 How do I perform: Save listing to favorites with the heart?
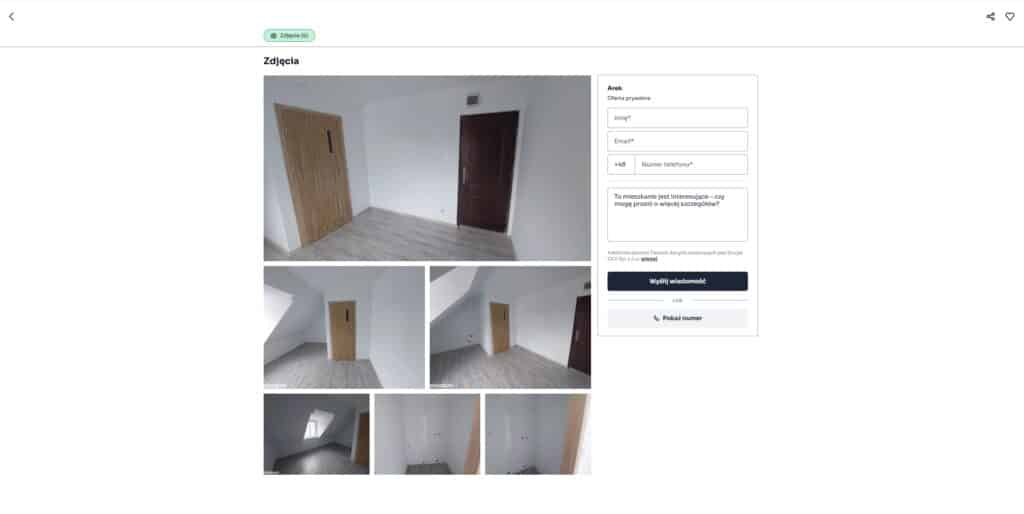click(1010, 16)
